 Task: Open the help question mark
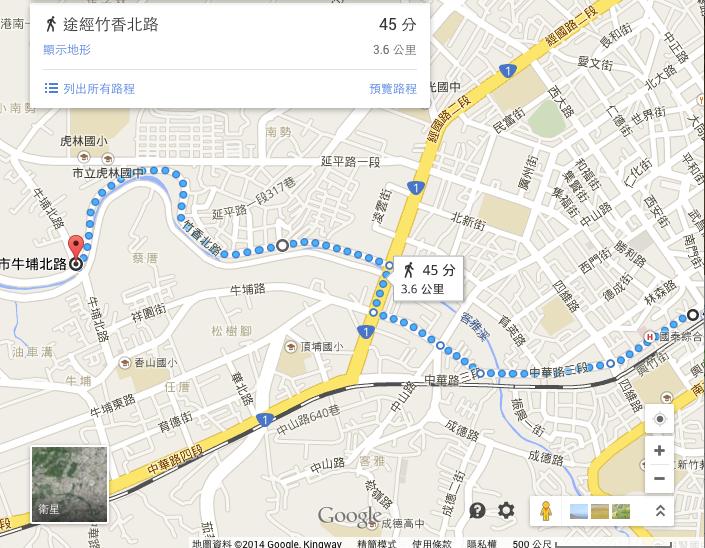pyautogui.click(x=477, y=511)
